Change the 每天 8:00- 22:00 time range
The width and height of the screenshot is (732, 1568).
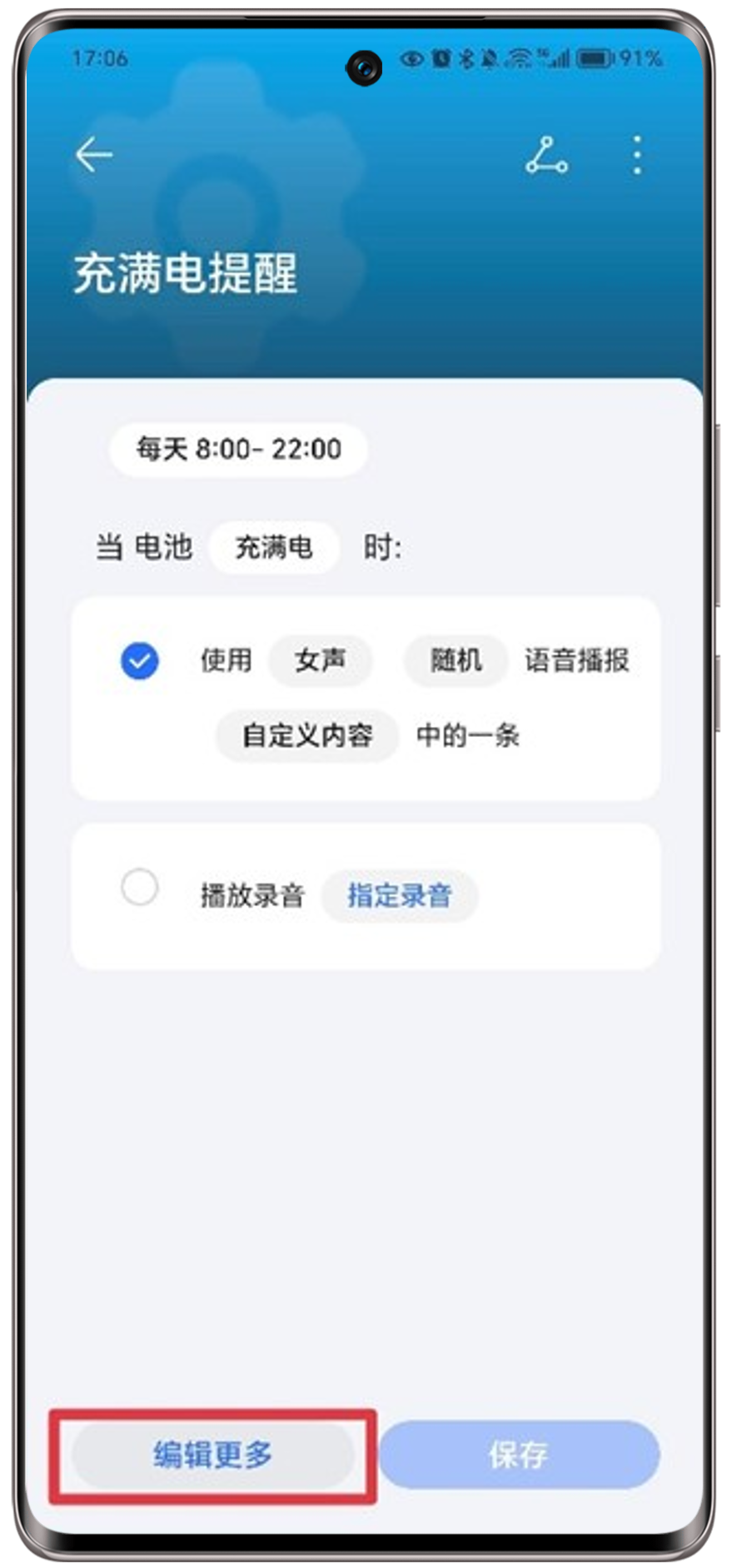(238, 450)
